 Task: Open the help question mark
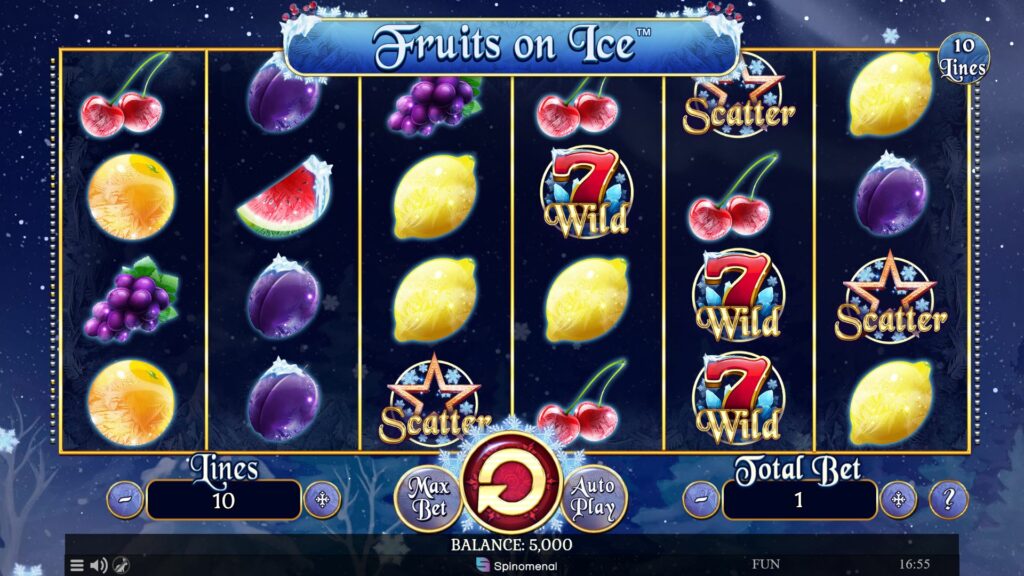(x=948, y=498)
